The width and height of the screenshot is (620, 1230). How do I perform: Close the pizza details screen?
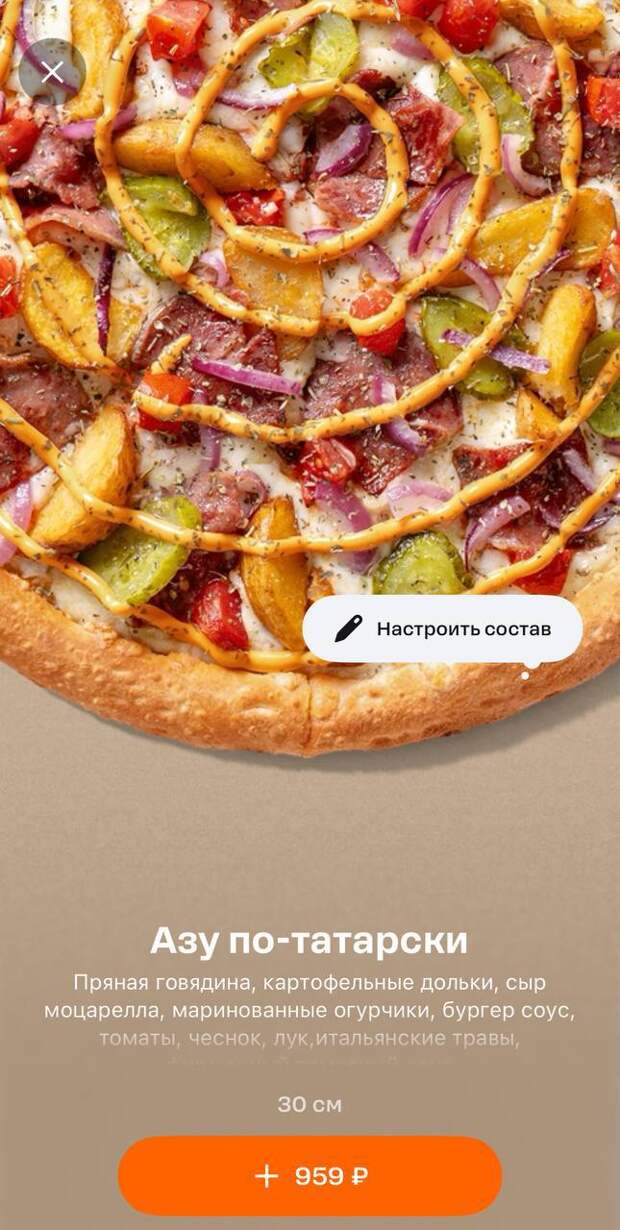(52, 72)
